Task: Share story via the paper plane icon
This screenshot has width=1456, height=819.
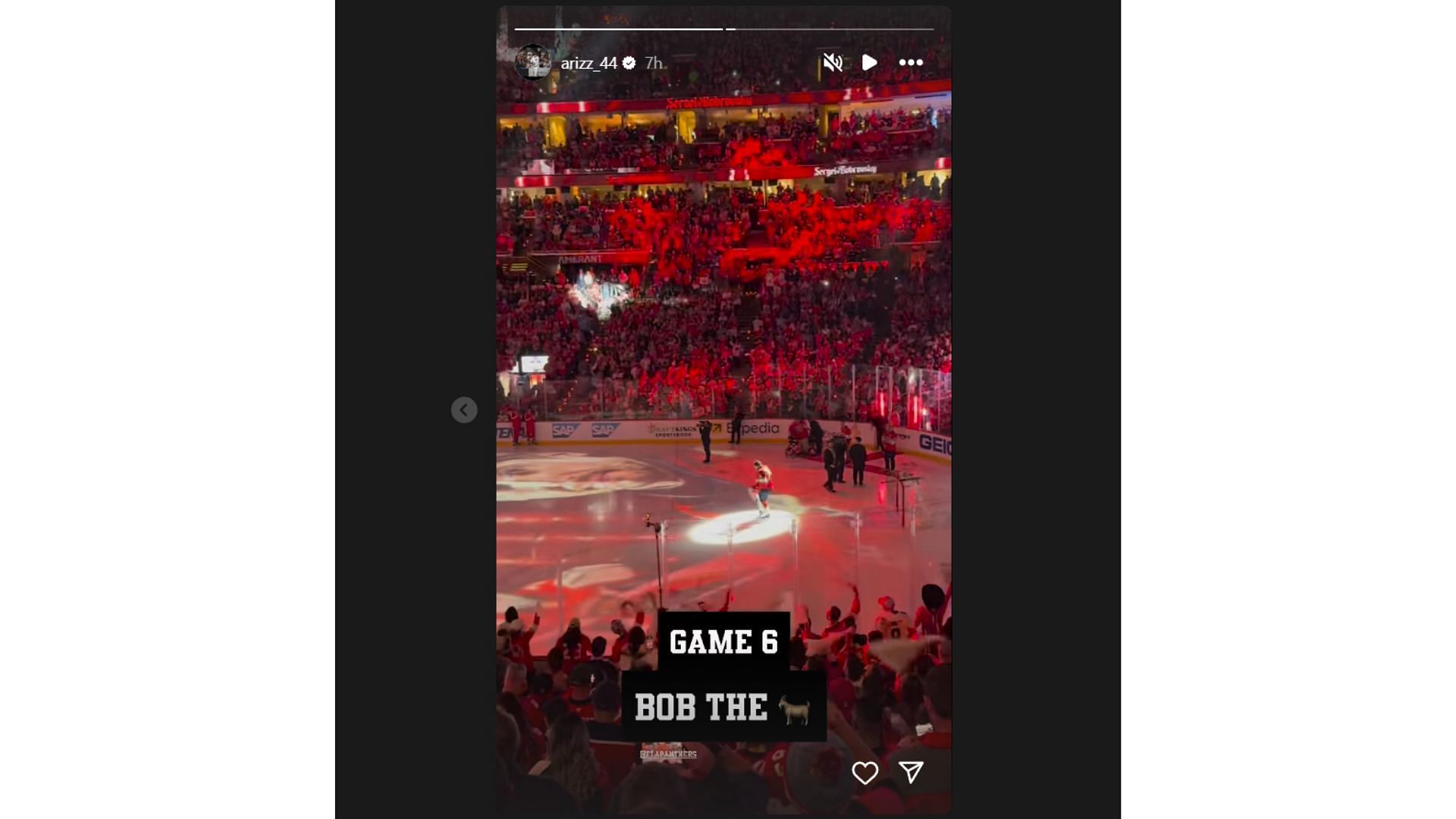Action: (911, 772)
